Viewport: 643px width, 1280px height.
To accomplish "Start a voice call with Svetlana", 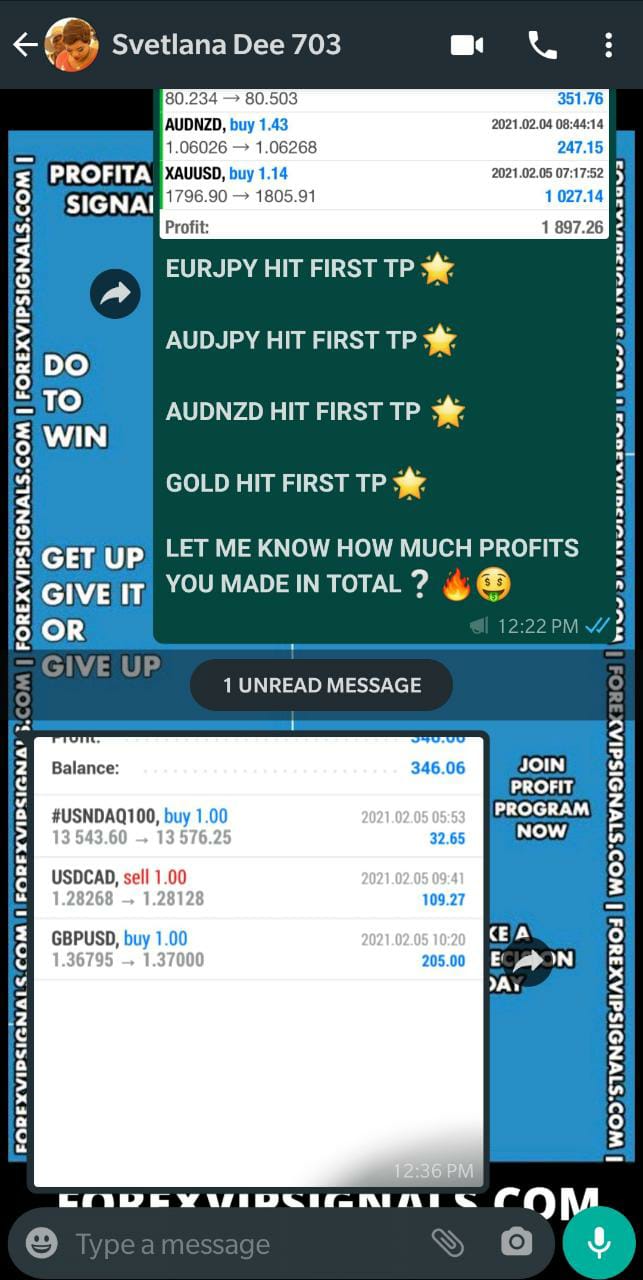I will point(542,45).
